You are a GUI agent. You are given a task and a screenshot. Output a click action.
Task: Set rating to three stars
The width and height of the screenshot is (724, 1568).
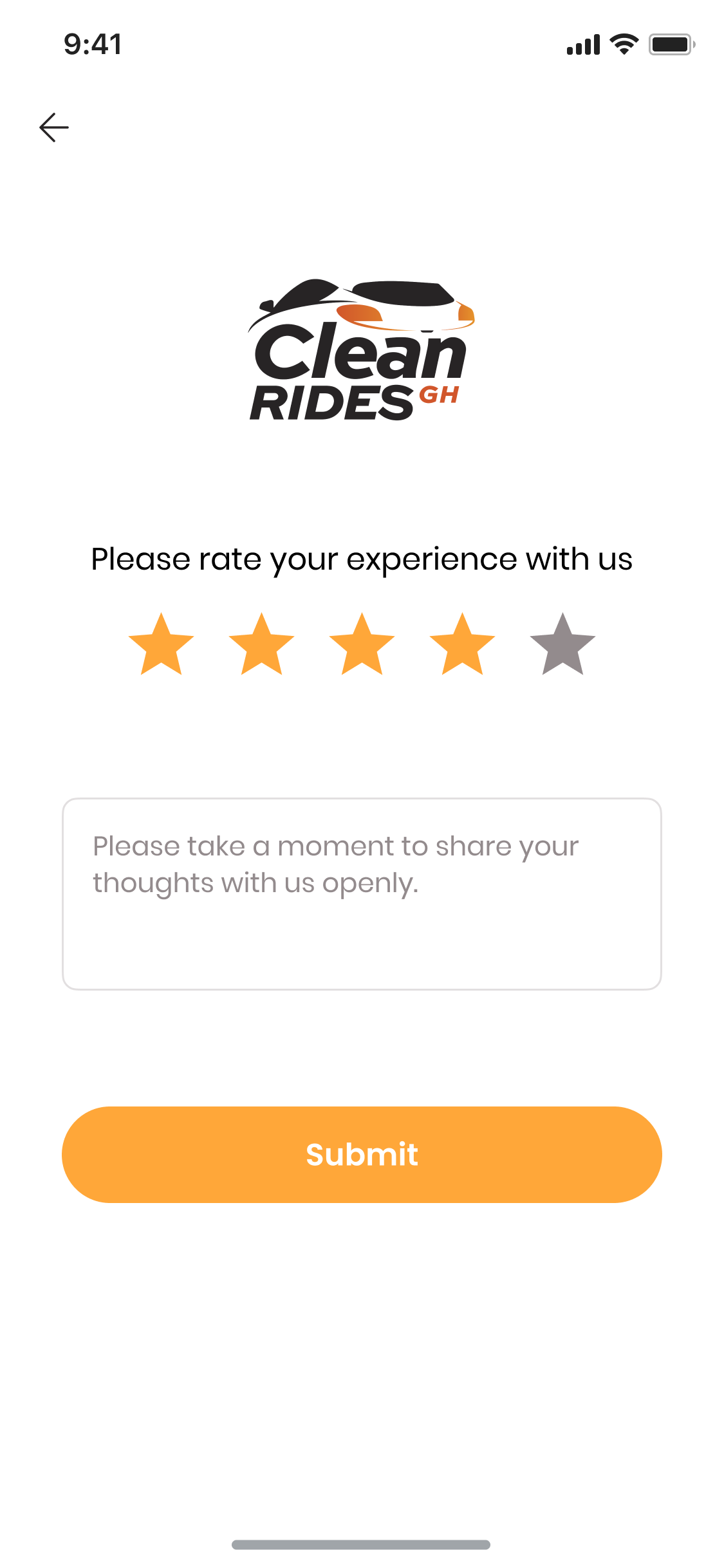coord(362,646)
